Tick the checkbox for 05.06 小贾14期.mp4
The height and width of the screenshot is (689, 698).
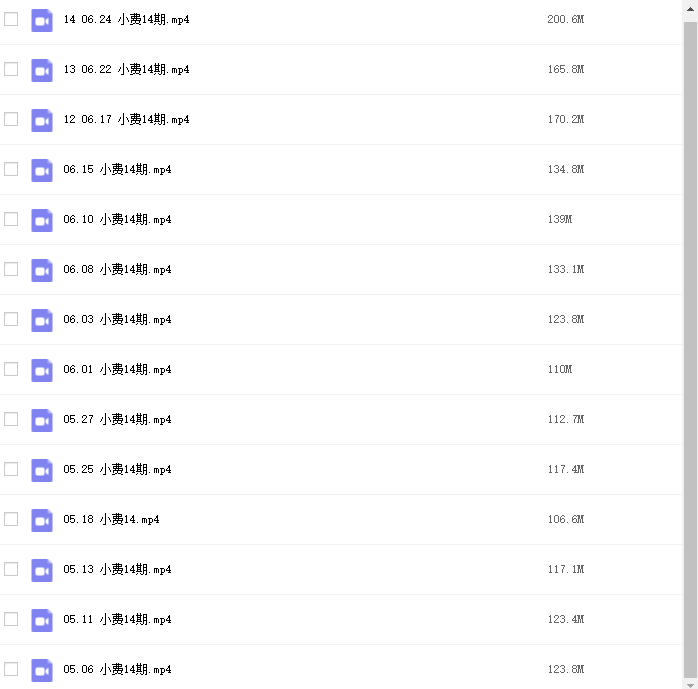point(11,669)
